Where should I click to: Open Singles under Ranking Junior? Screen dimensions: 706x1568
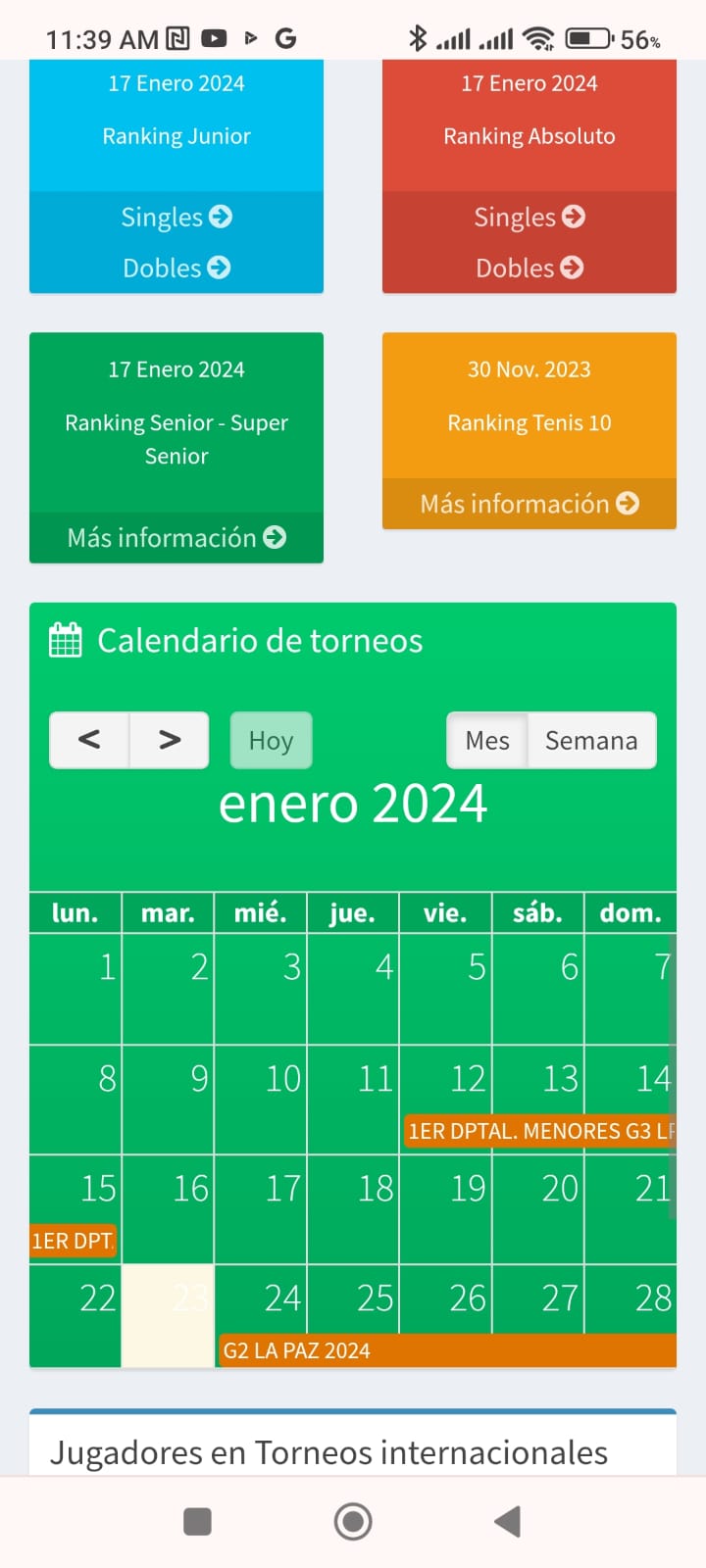(x=176, y=217)
